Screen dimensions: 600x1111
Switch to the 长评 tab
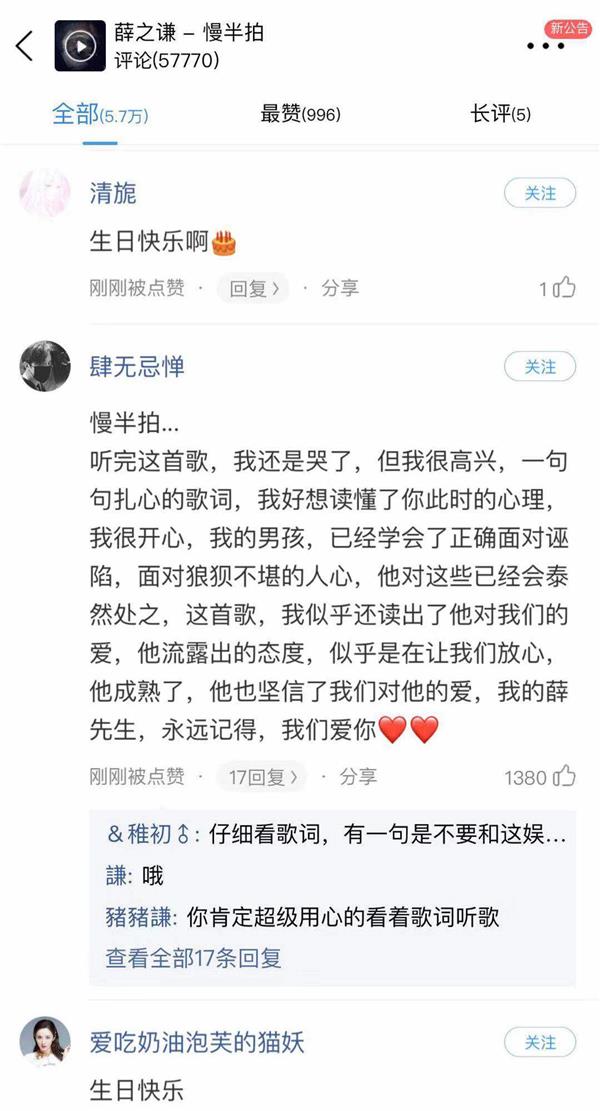[500, 114]
